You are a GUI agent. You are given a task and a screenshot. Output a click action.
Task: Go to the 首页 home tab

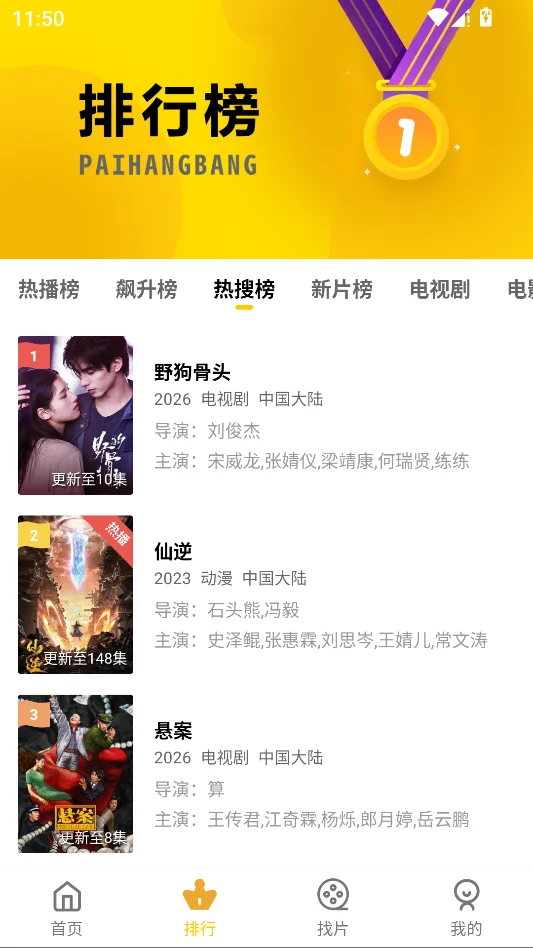pos(66,908)
